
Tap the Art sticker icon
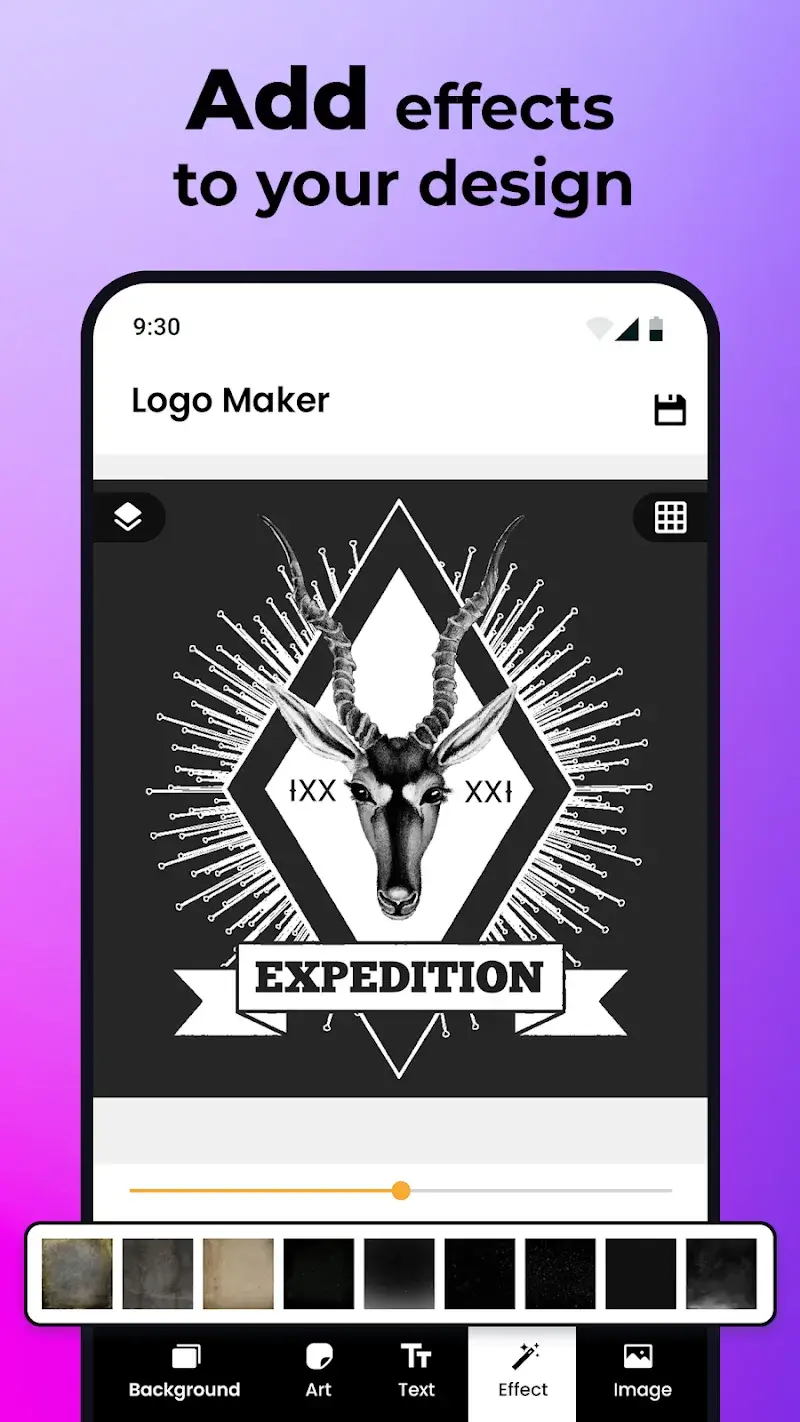318,1358
